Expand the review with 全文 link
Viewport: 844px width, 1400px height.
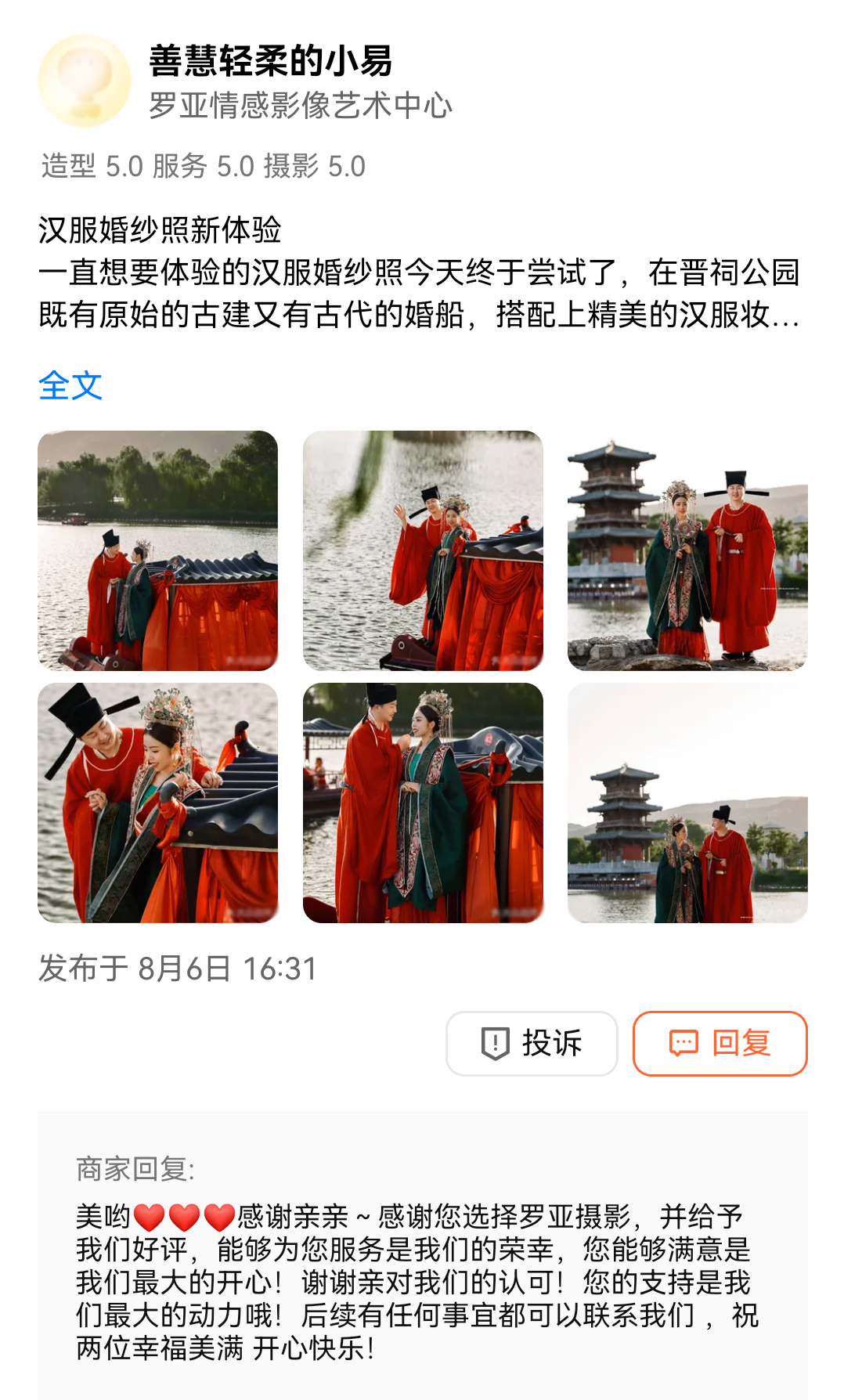click(x=70, y=385)
